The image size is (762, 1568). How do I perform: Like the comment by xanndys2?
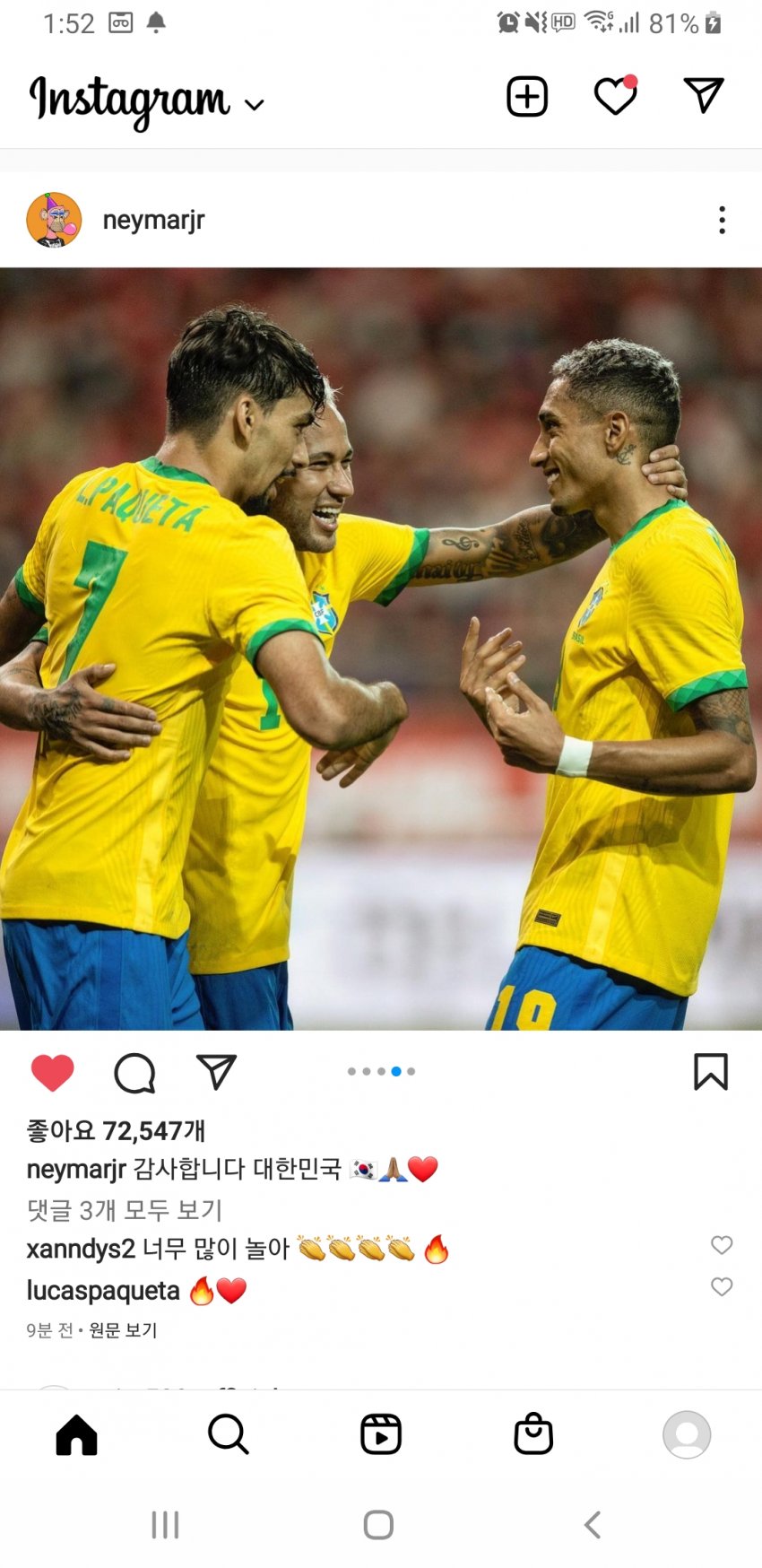click(x=722, y=1245)
